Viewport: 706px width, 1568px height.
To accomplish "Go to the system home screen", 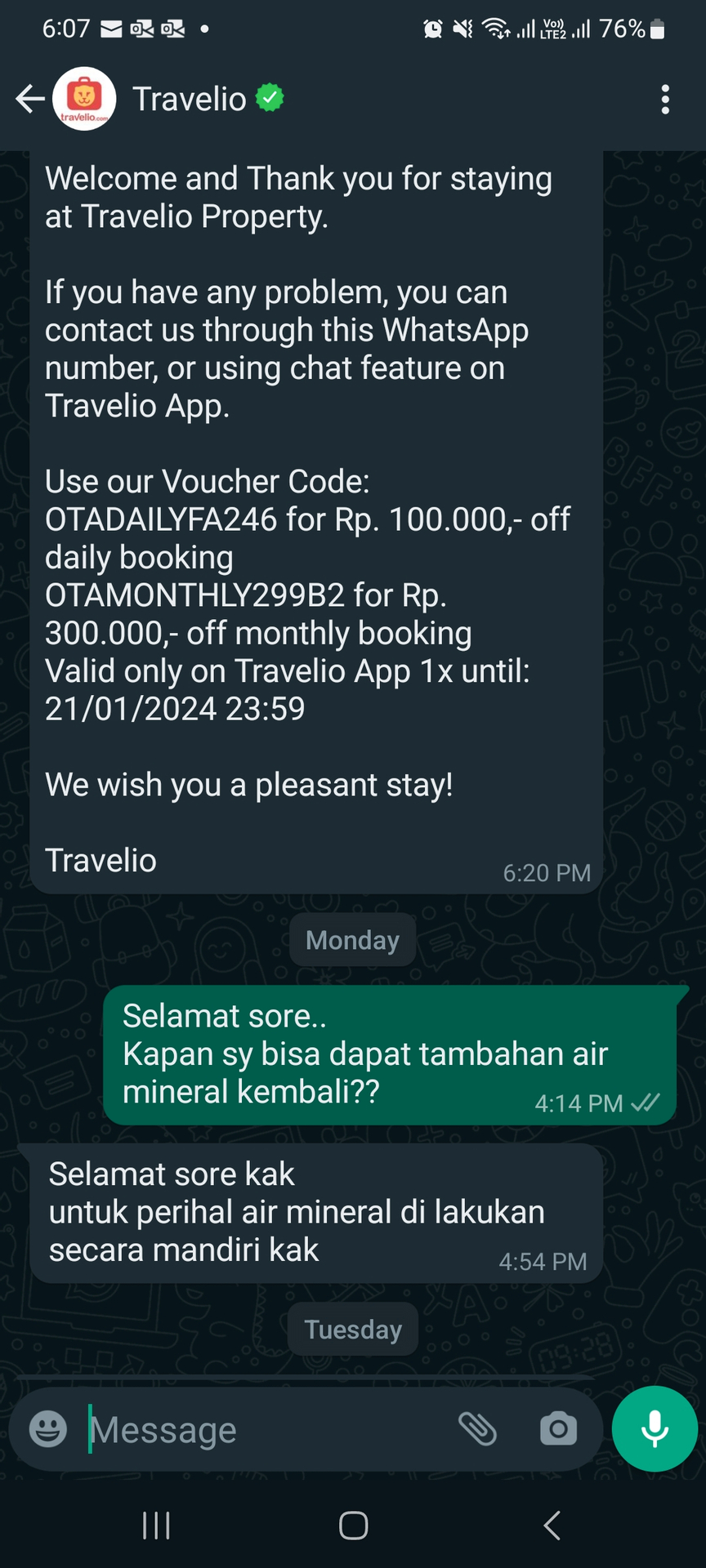I will (x=353, y=1525).
